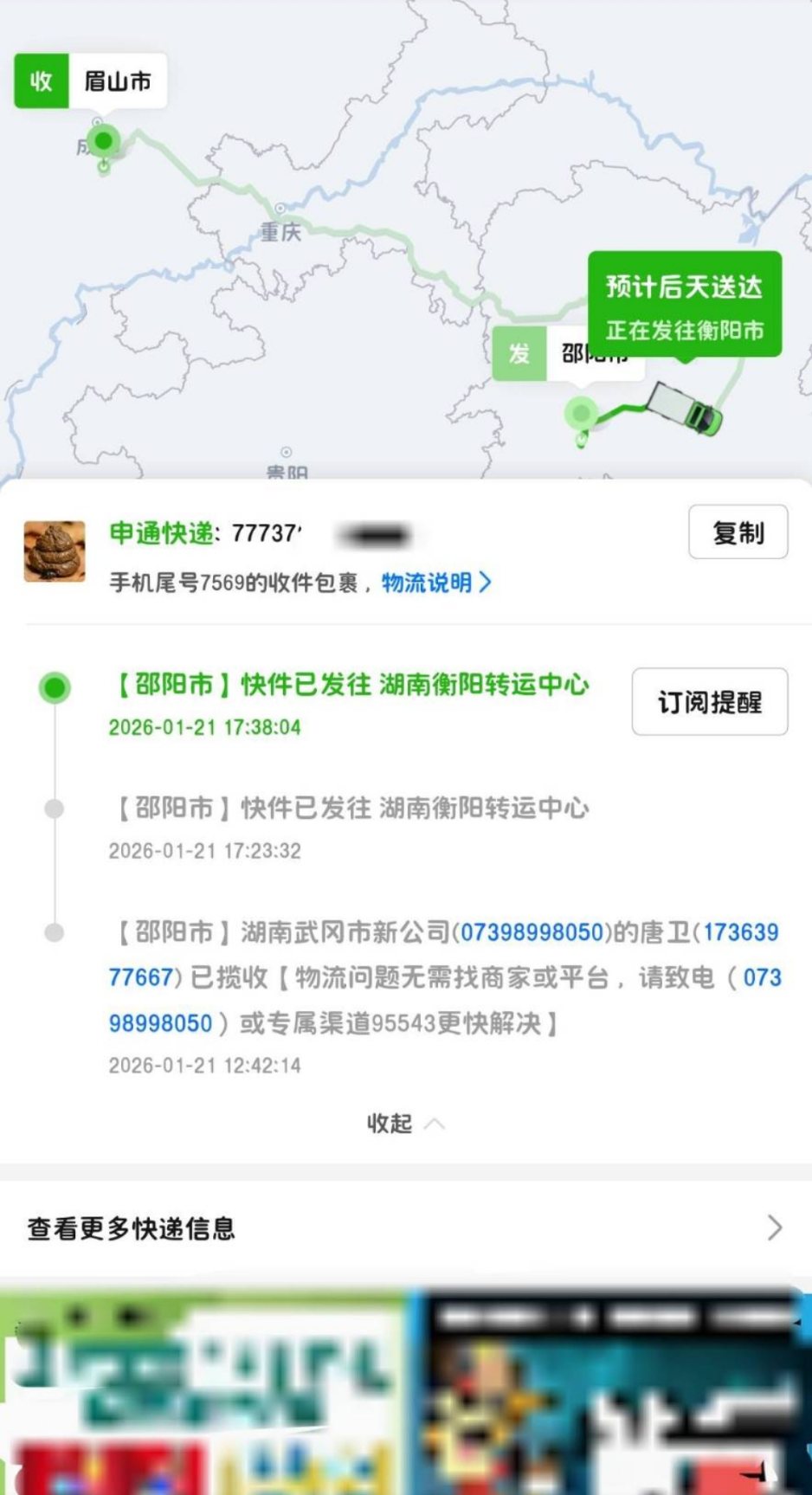The image size is (812, 1495).
Task: Dial the courier's phone number 17363977667
Action: tap(739, 932)
